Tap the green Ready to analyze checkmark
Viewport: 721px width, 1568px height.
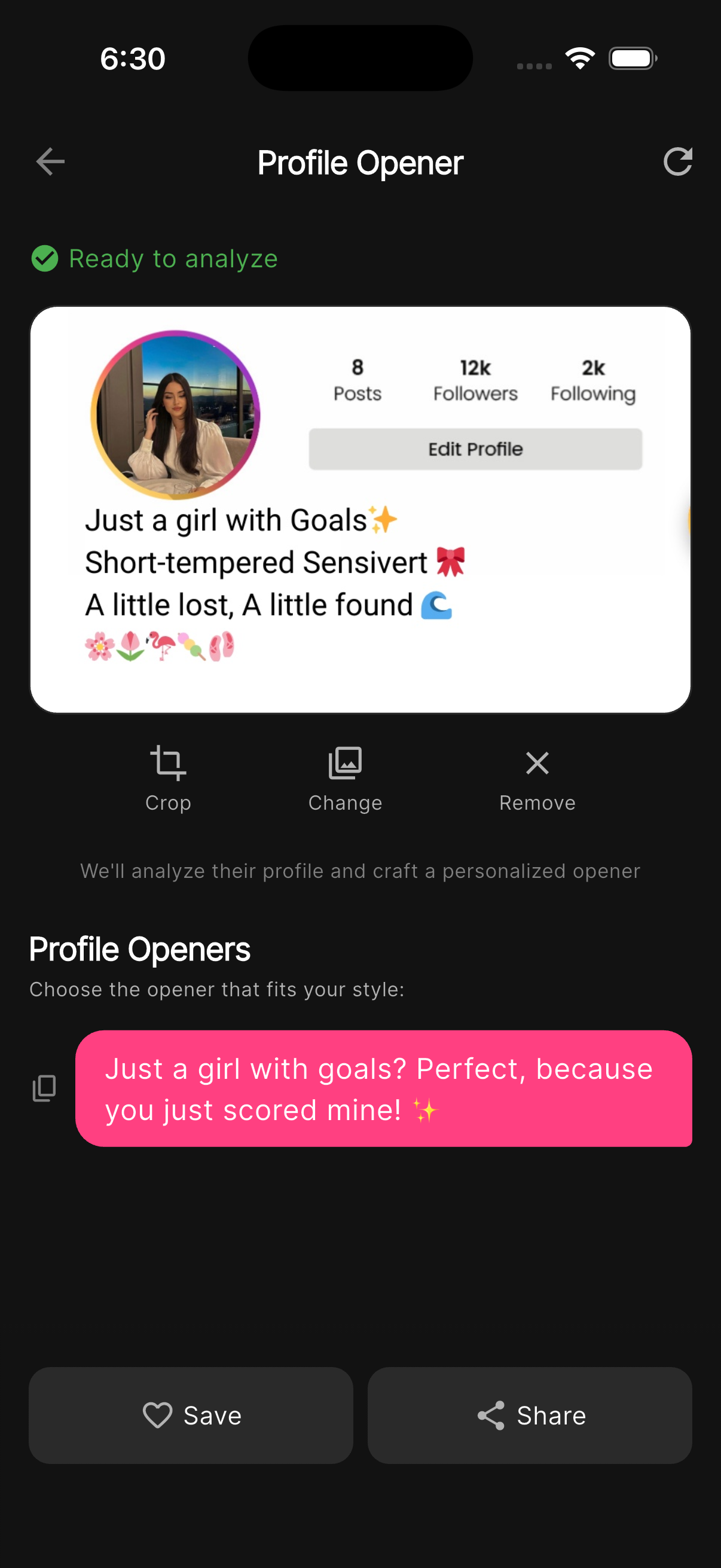pos(45,259)
